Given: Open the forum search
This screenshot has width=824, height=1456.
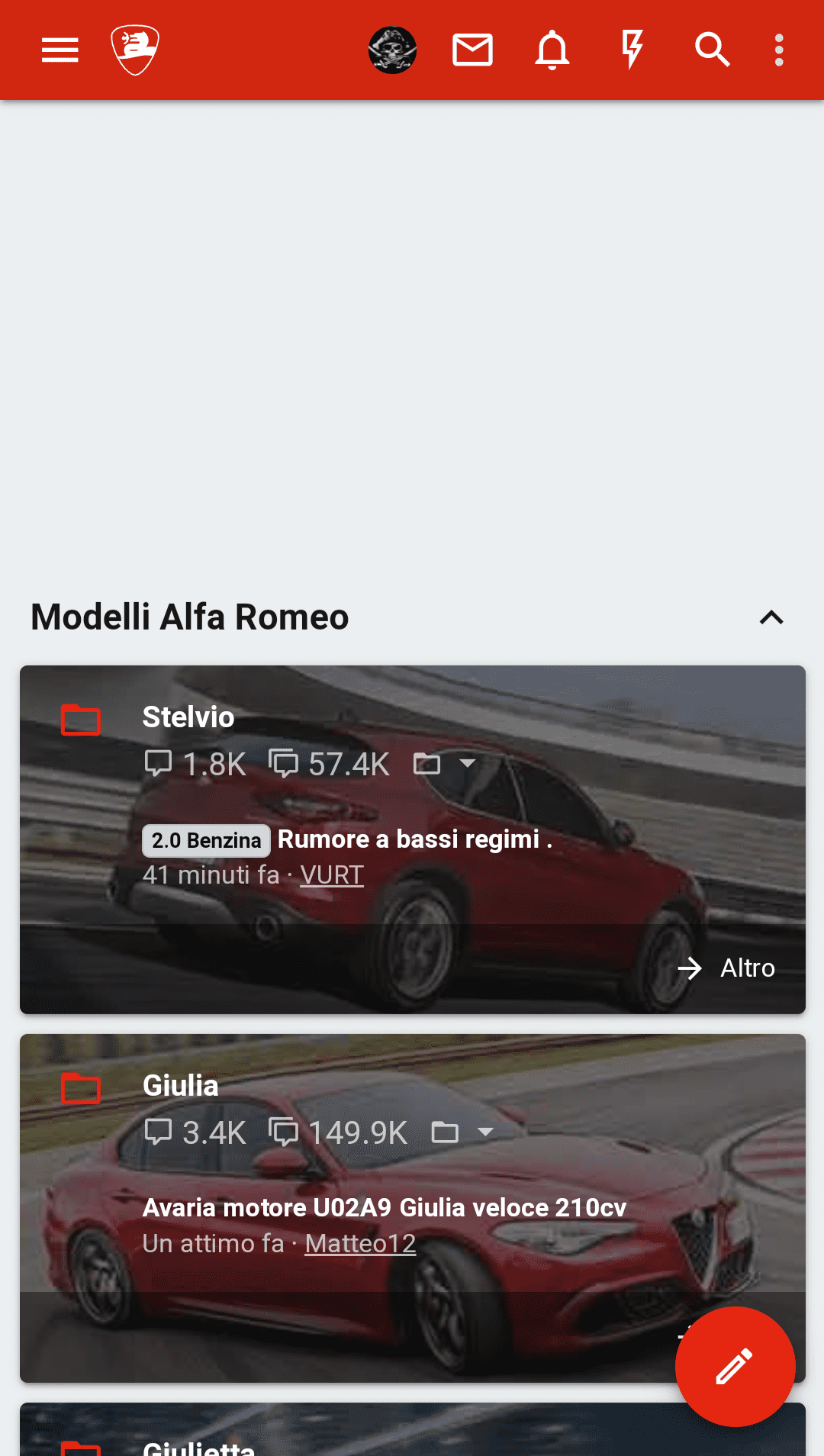Looking at the screenshot, I should (x=712, y=50).
